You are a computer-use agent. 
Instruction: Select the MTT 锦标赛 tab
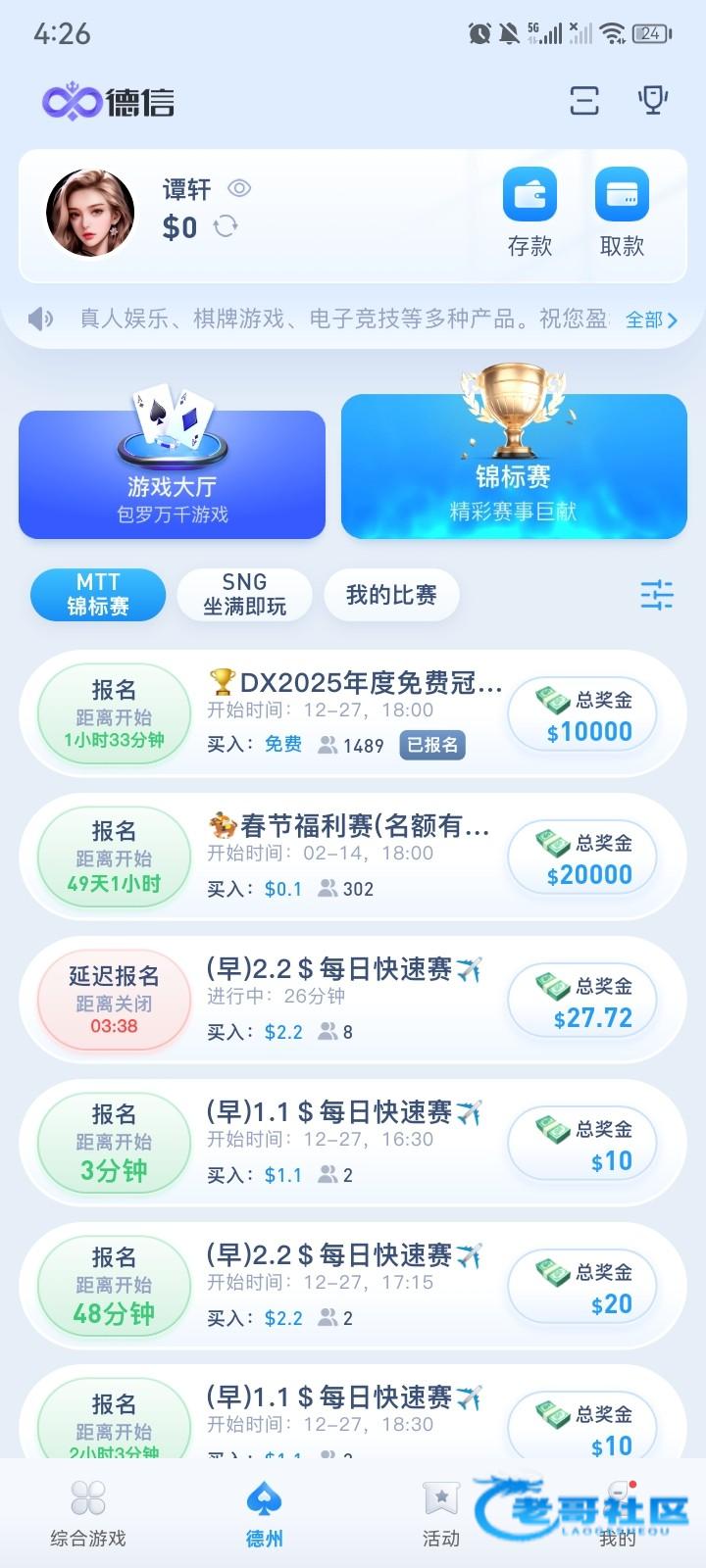(x=98, y=595)
